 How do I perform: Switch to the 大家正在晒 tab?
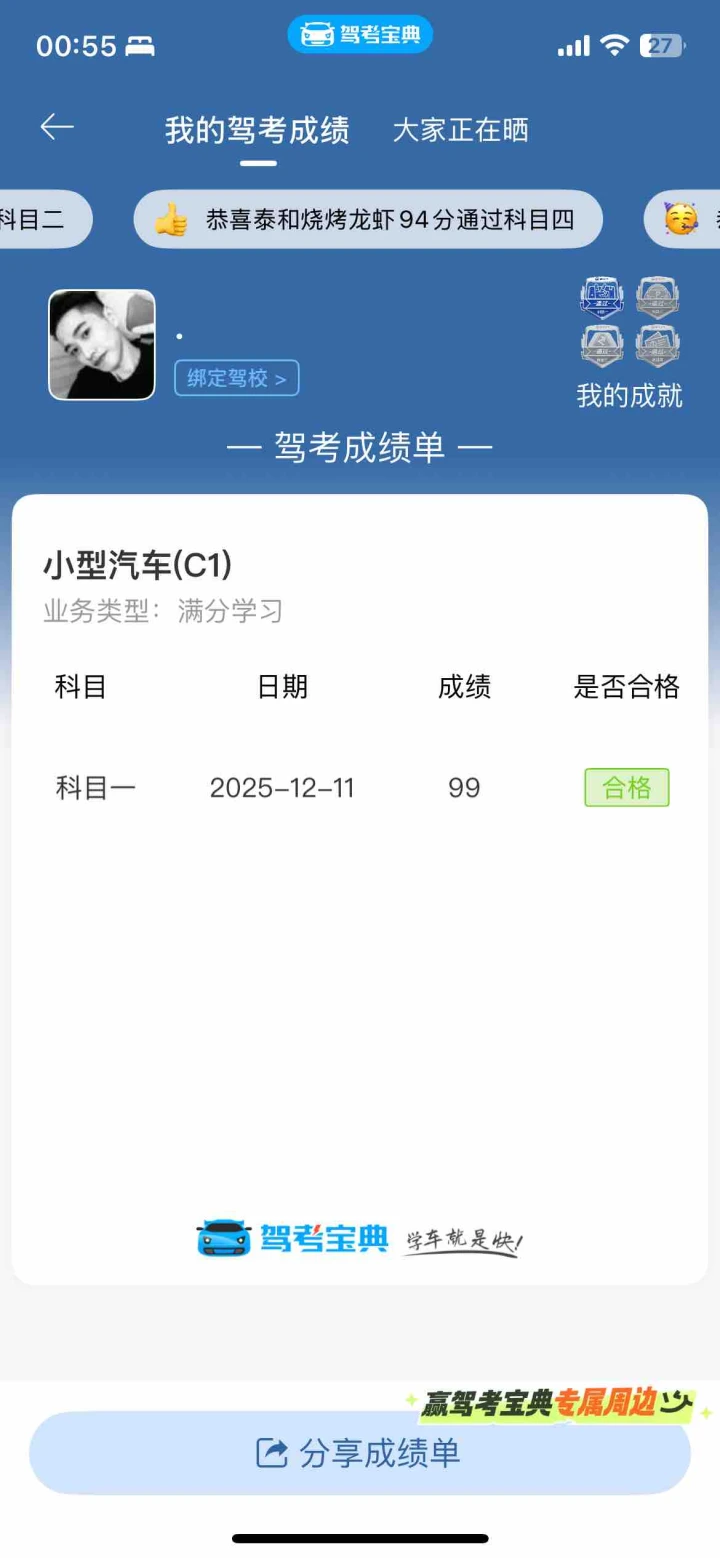point(460,131)
